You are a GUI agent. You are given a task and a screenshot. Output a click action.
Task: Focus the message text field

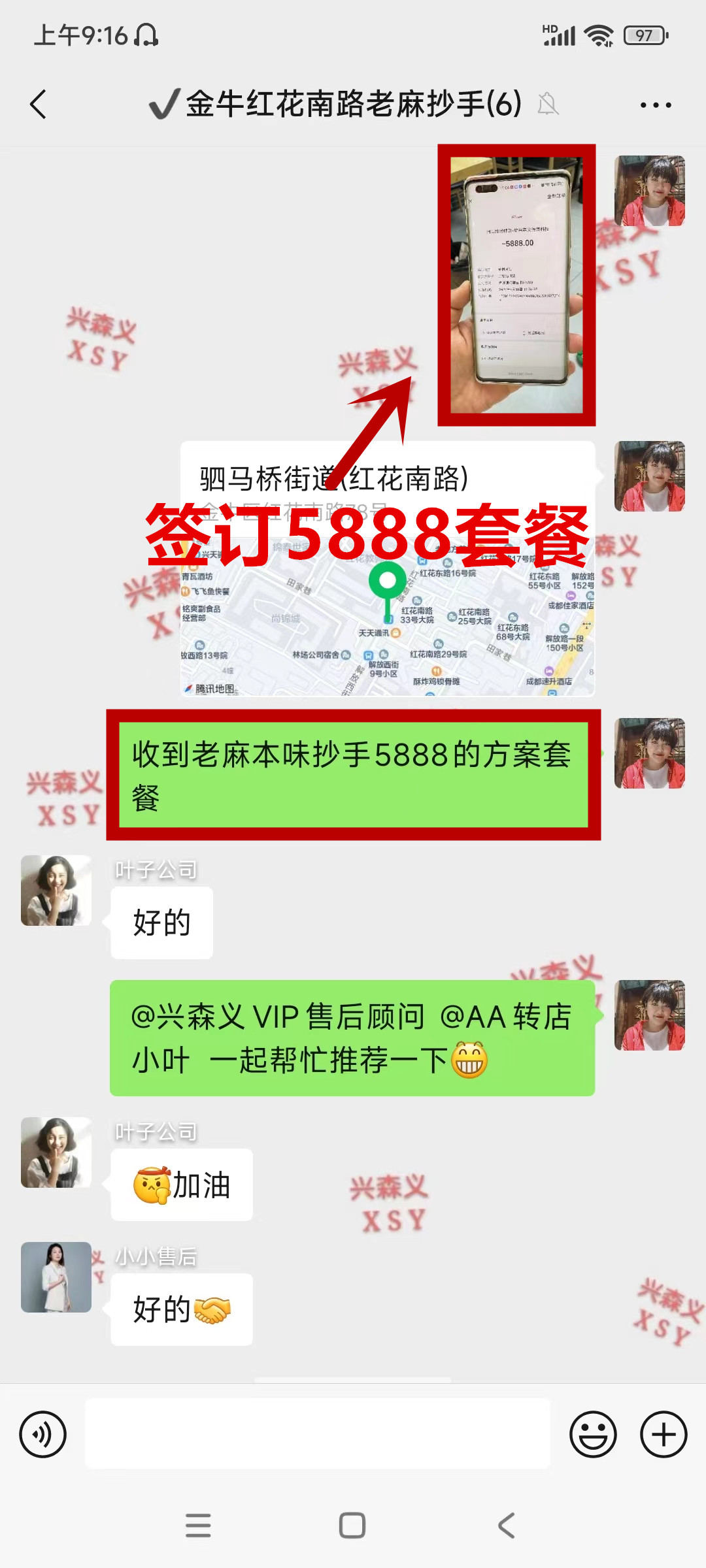click(318, 1435)
